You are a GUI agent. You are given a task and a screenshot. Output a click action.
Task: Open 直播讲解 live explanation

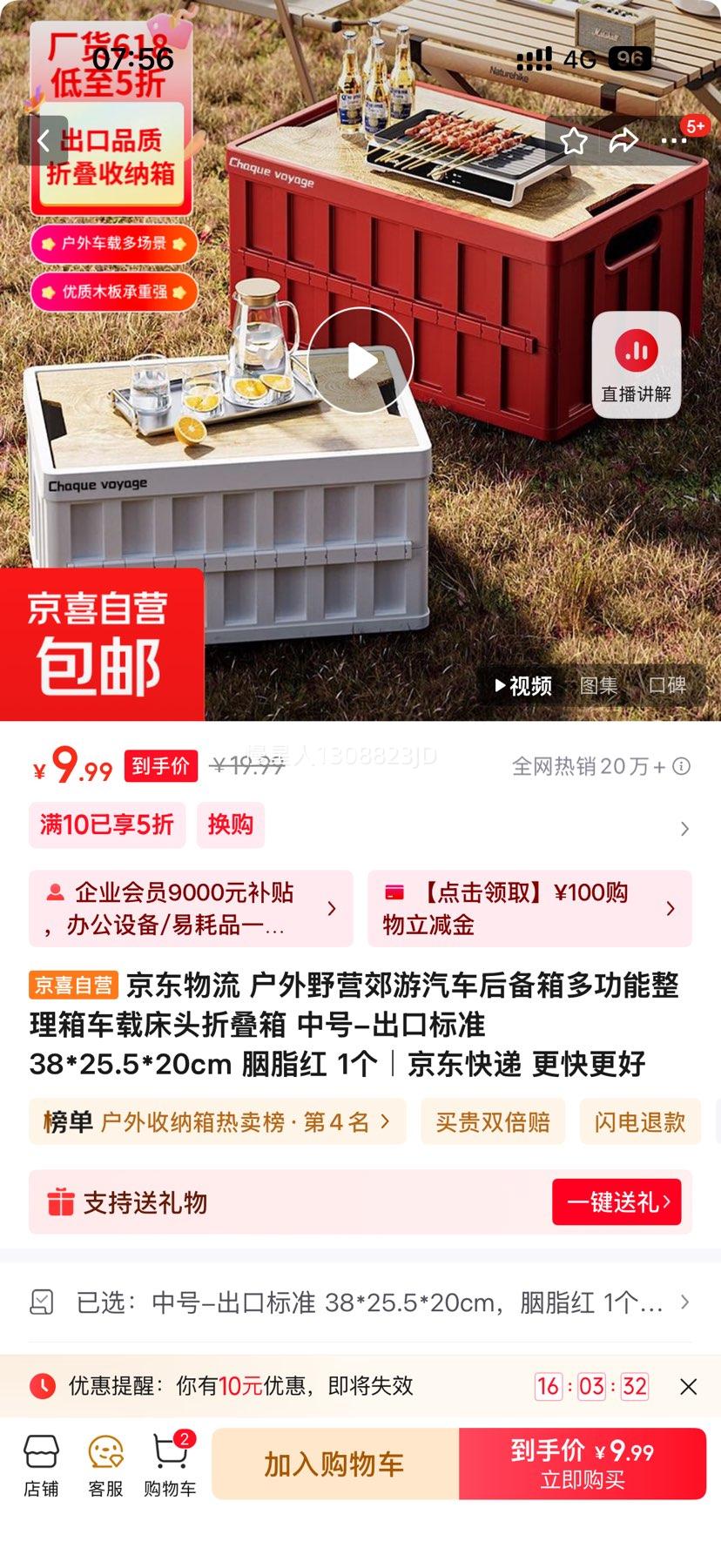tap(637, 366)
